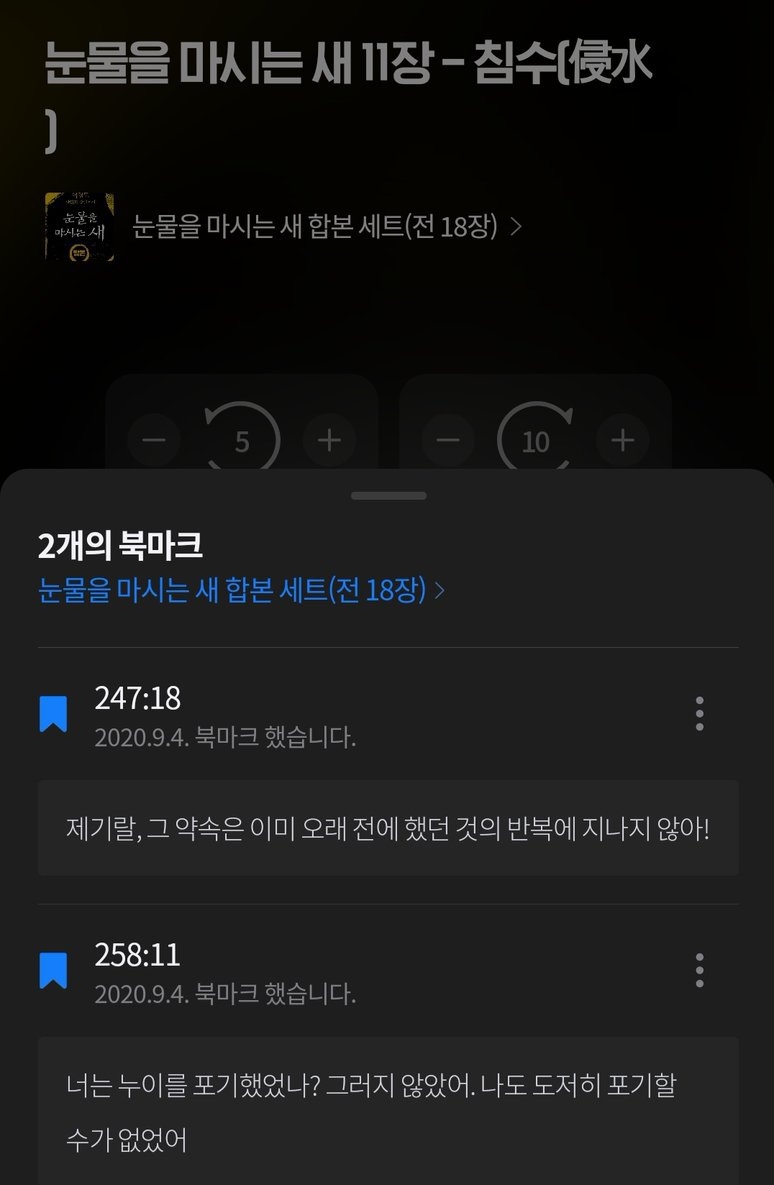This screenshot has width=774, height=1185.
Task: Increase the 10-second forward interval
Action: [623, 440]
